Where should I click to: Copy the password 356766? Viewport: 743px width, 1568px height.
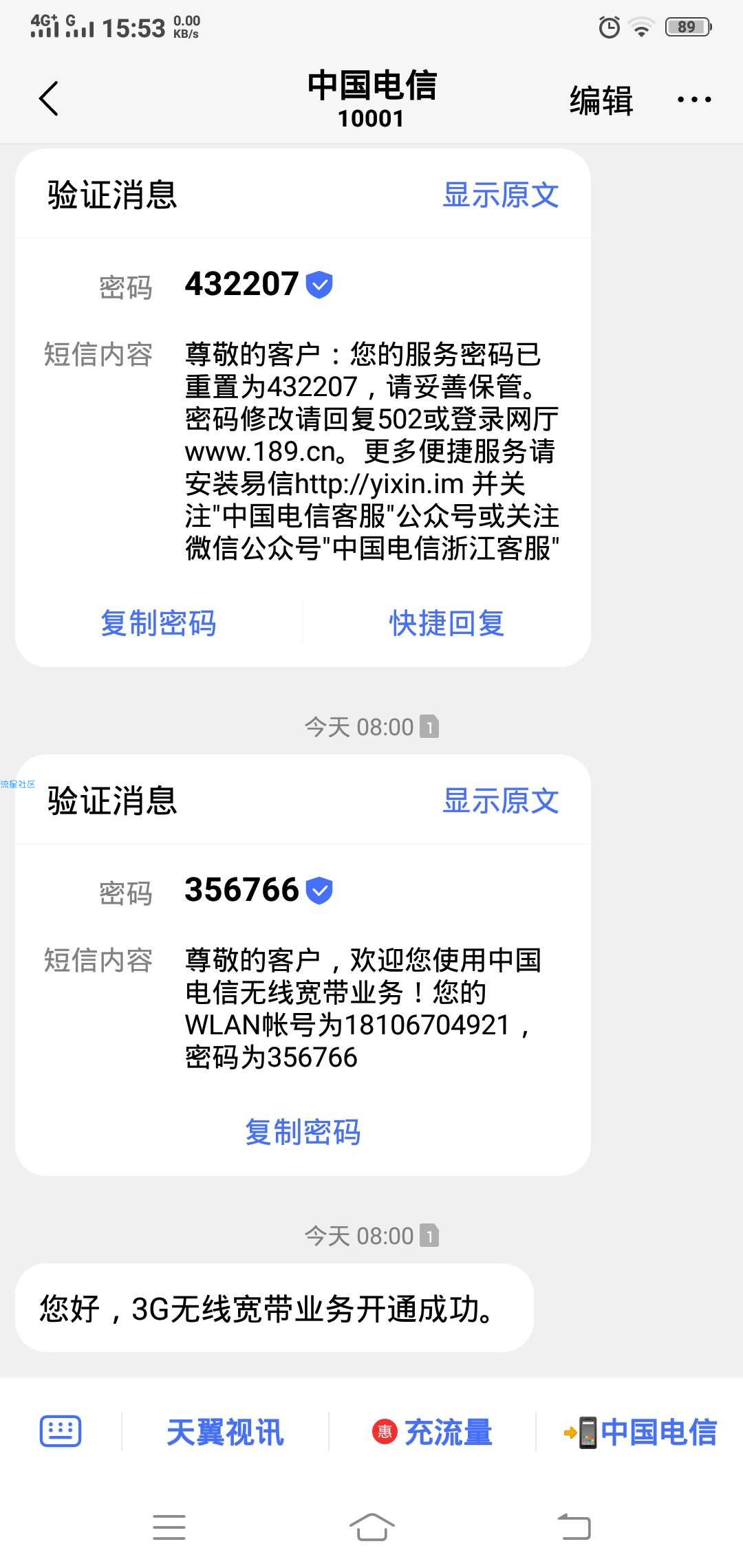pyautogui.click(x=303, y=1132)
